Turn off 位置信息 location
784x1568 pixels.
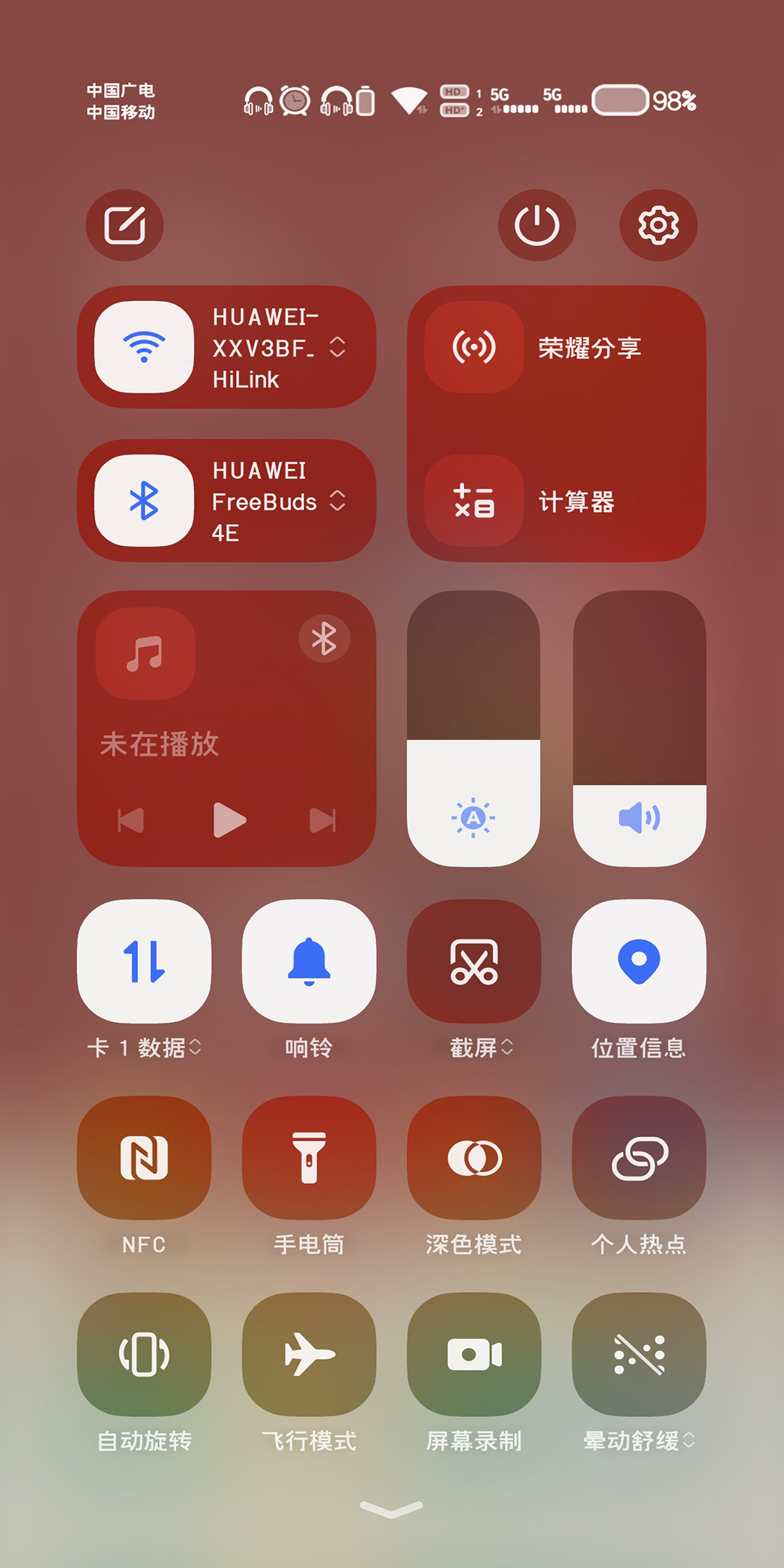tap(639, 961)
